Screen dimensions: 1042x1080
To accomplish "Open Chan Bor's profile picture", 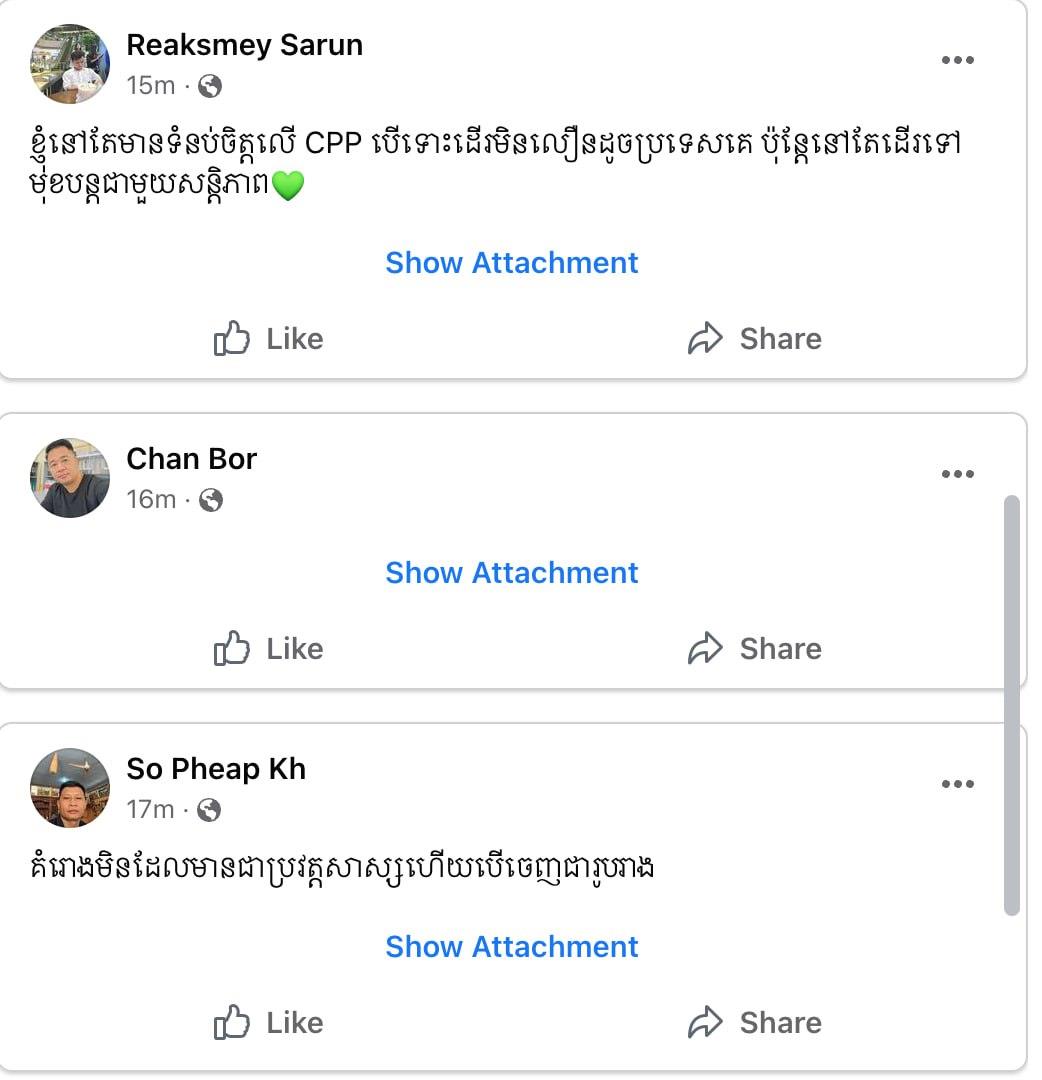I will (x=70, y=478).
